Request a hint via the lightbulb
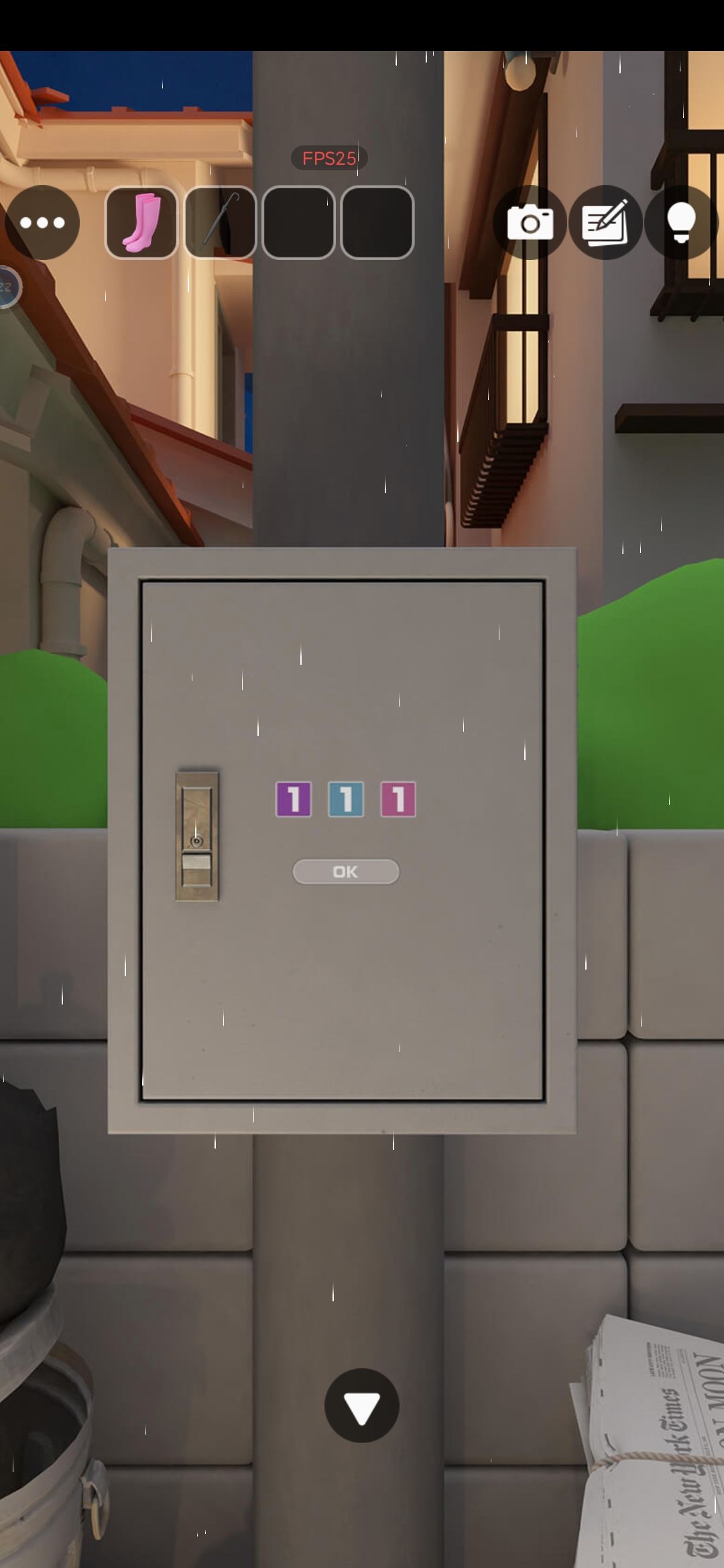The height and width of the screenshot is (1568, 724). (681, 222)
